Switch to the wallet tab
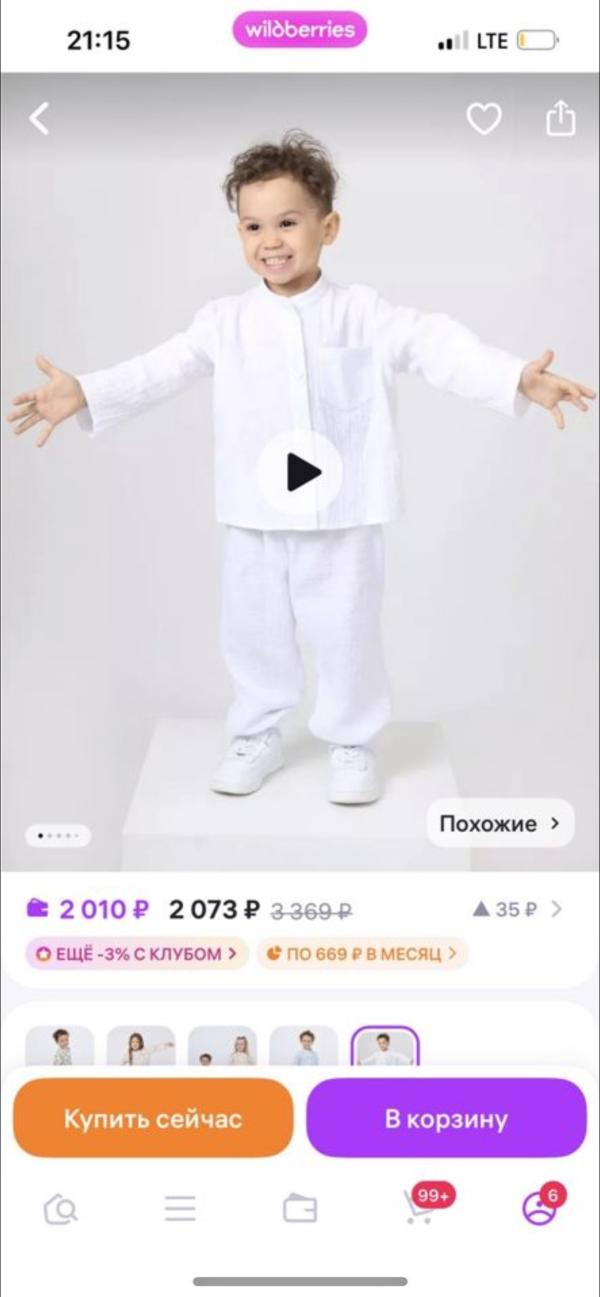The height and width of the screenshot is (1297, 600). (300, 1209)
